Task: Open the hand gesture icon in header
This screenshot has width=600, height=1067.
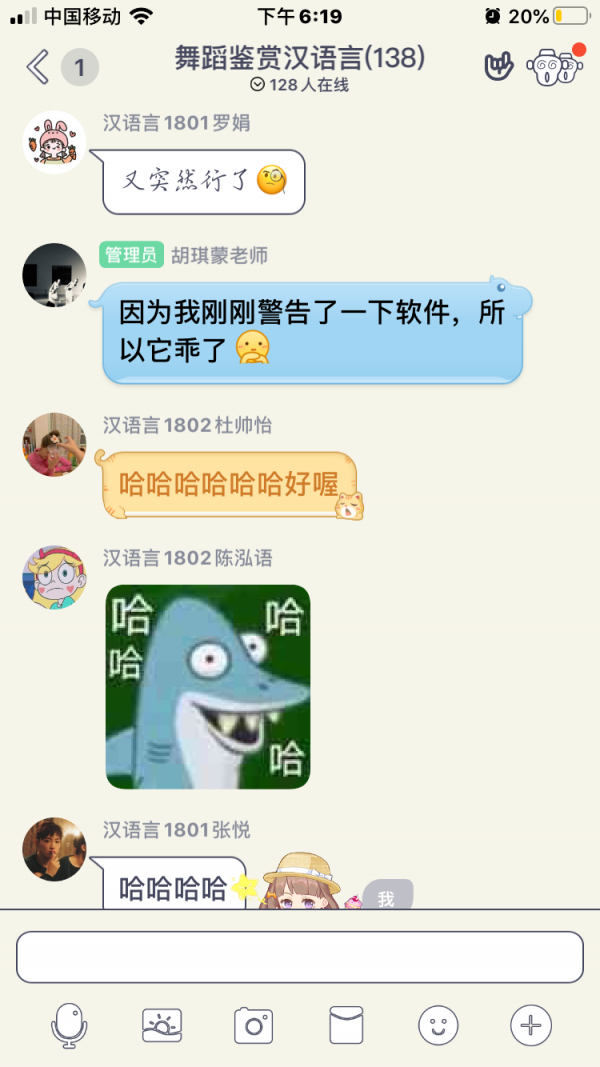Action: coord(499,66)
